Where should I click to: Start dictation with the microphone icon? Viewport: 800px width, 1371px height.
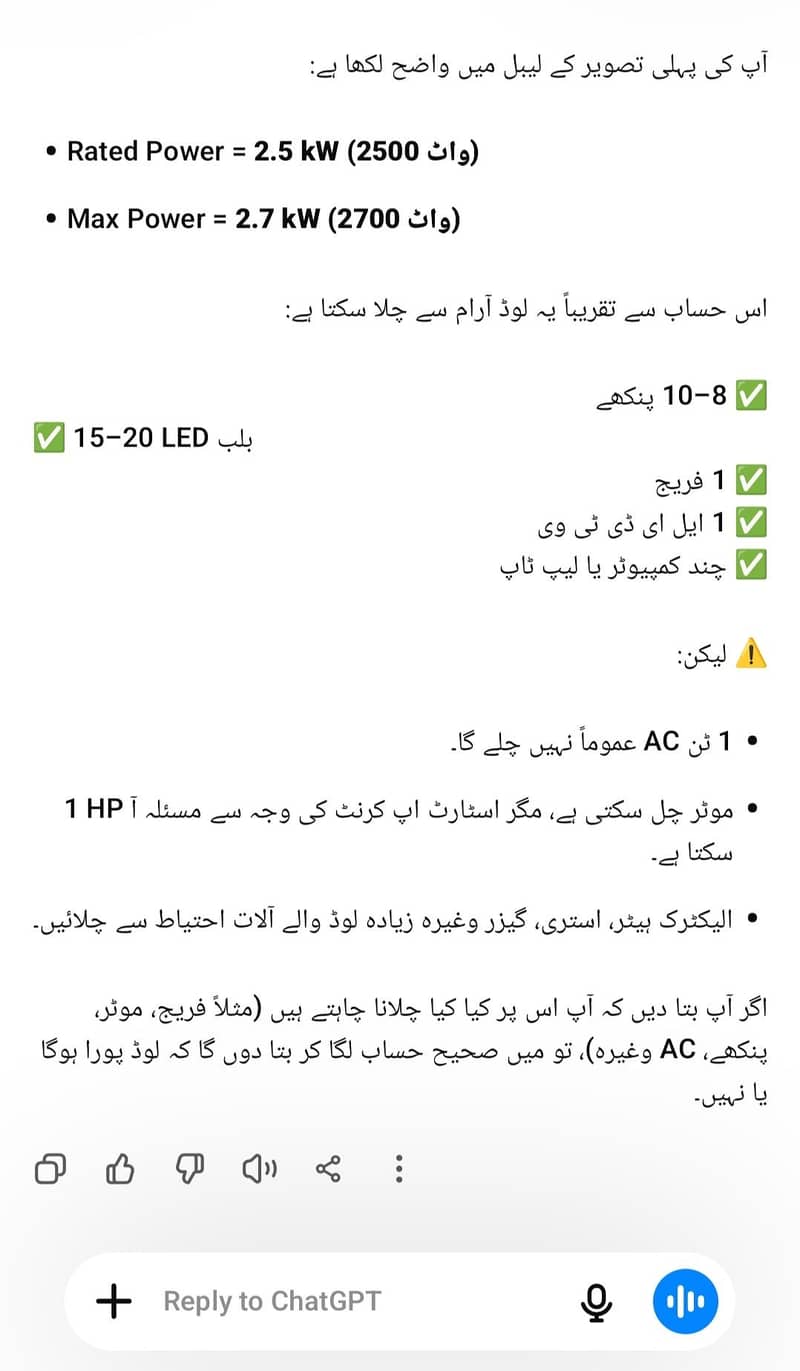[597, 1300]
